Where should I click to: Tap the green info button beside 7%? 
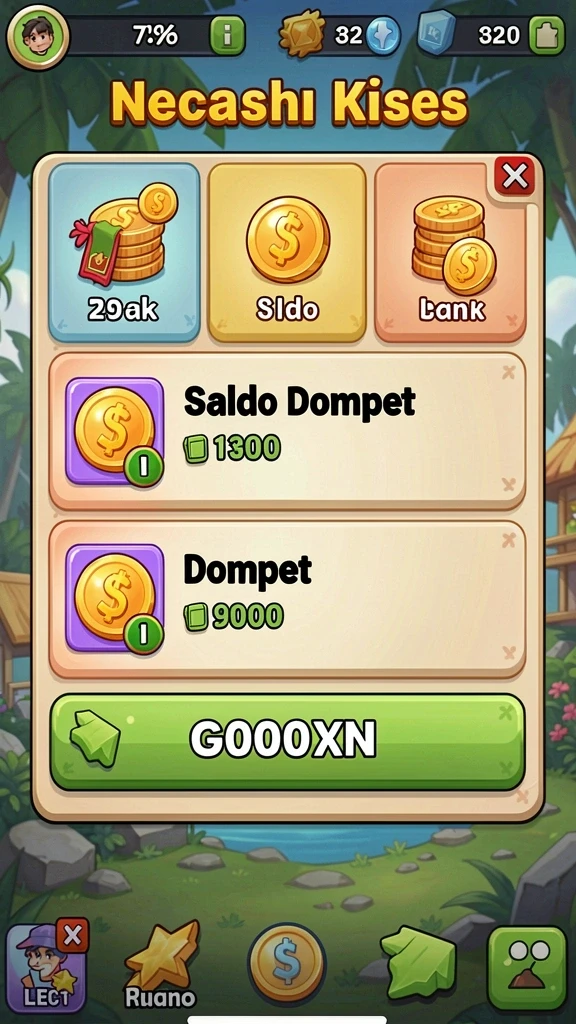[x=227, y=35]
